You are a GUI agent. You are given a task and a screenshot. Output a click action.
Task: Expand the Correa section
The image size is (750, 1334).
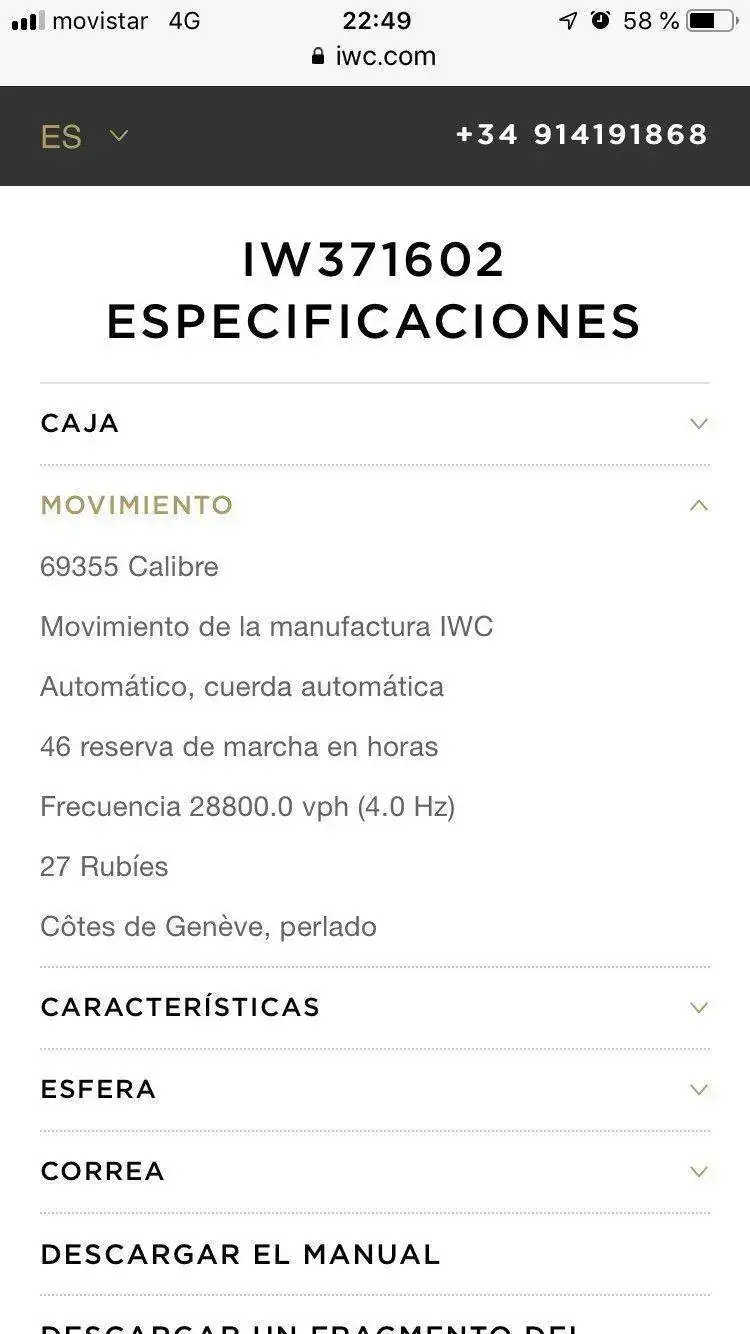(374, 1172)
